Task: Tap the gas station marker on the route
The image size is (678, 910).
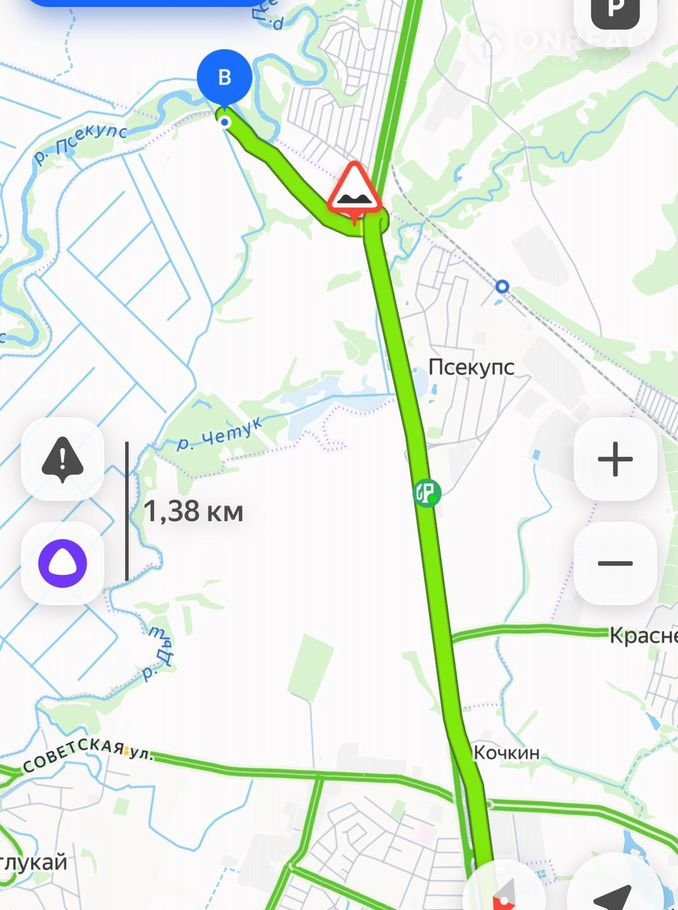Action: tap(428, 492)
